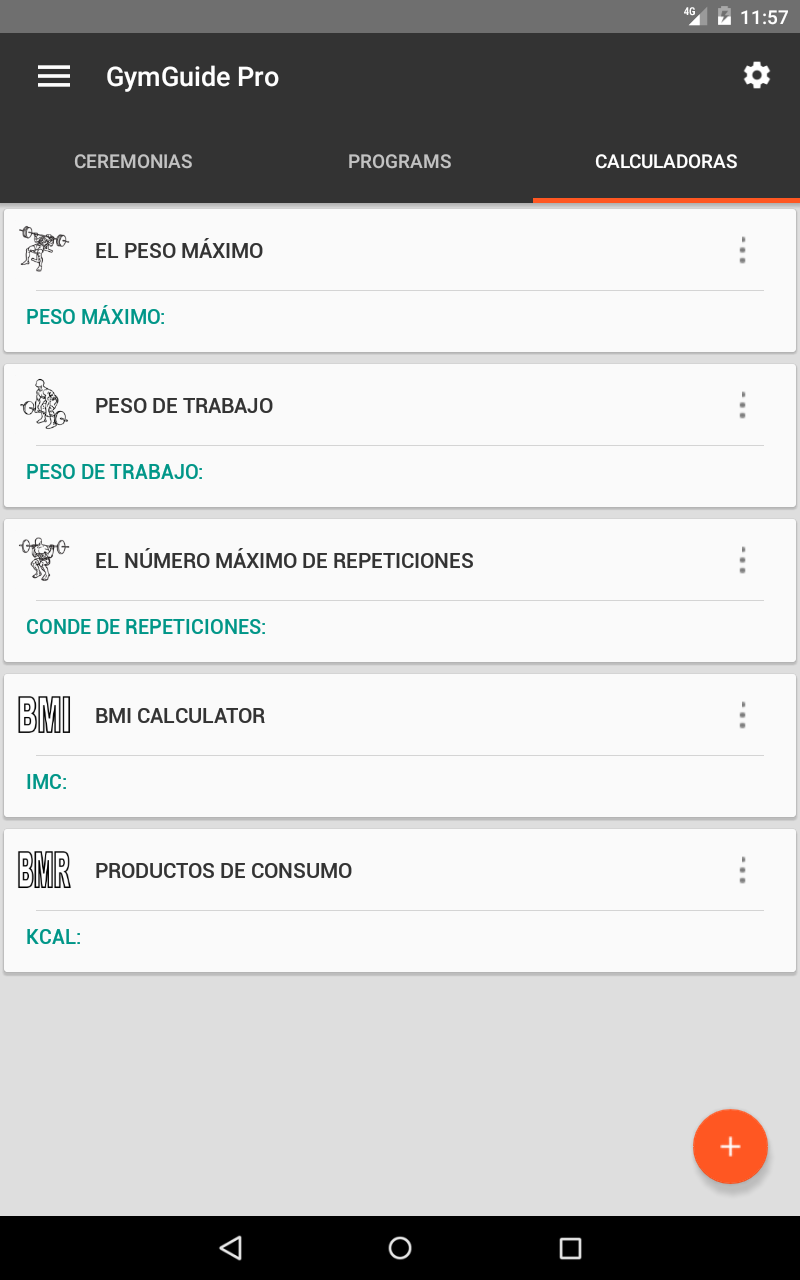Show options for Productos de Consumo
The width and height of the screenshot is (800, 1280).
(742, 871)
